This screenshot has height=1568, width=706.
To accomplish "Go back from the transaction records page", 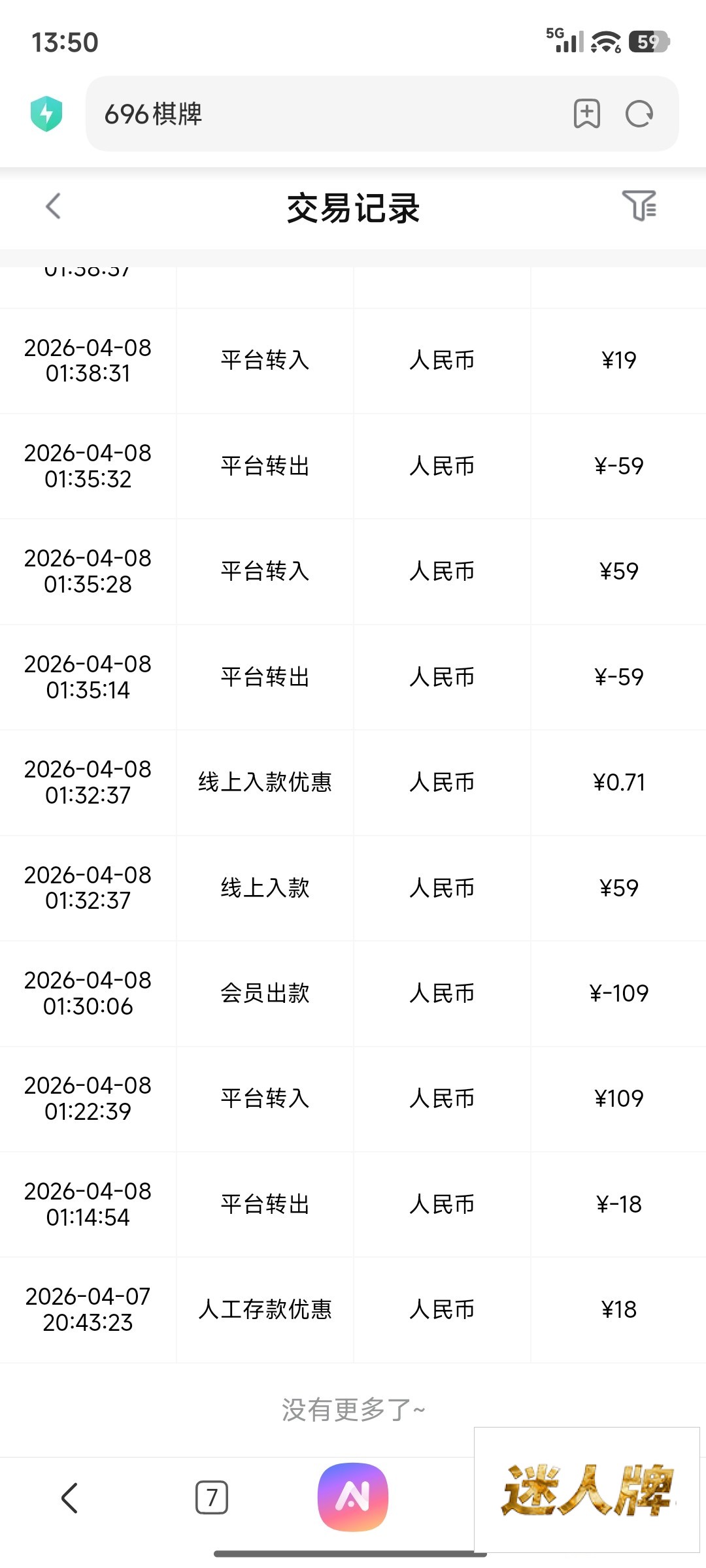I will tap(54, 206).
